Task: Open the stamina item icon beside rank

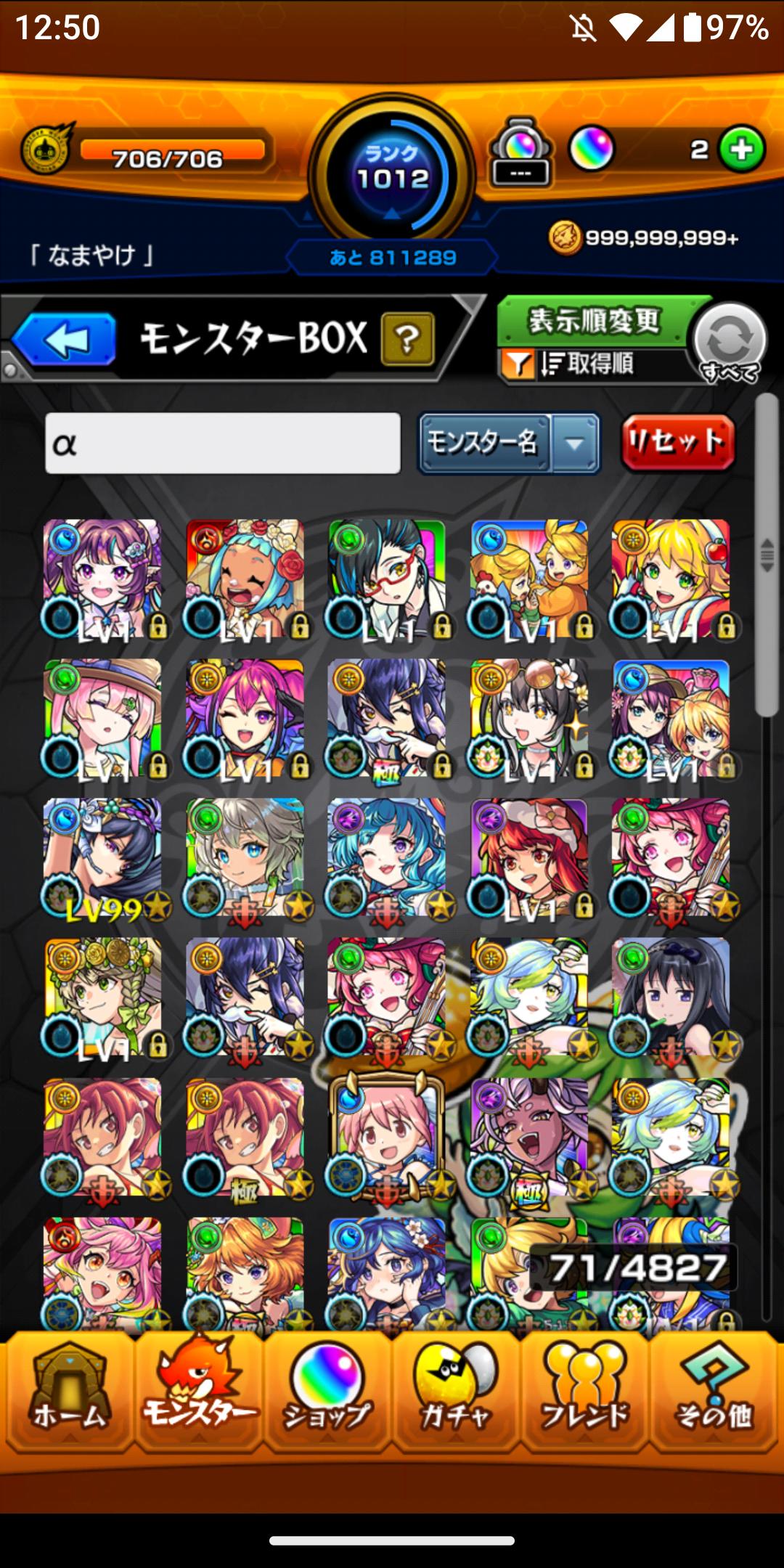Action: pyautogui.click(x=520, y=152)
